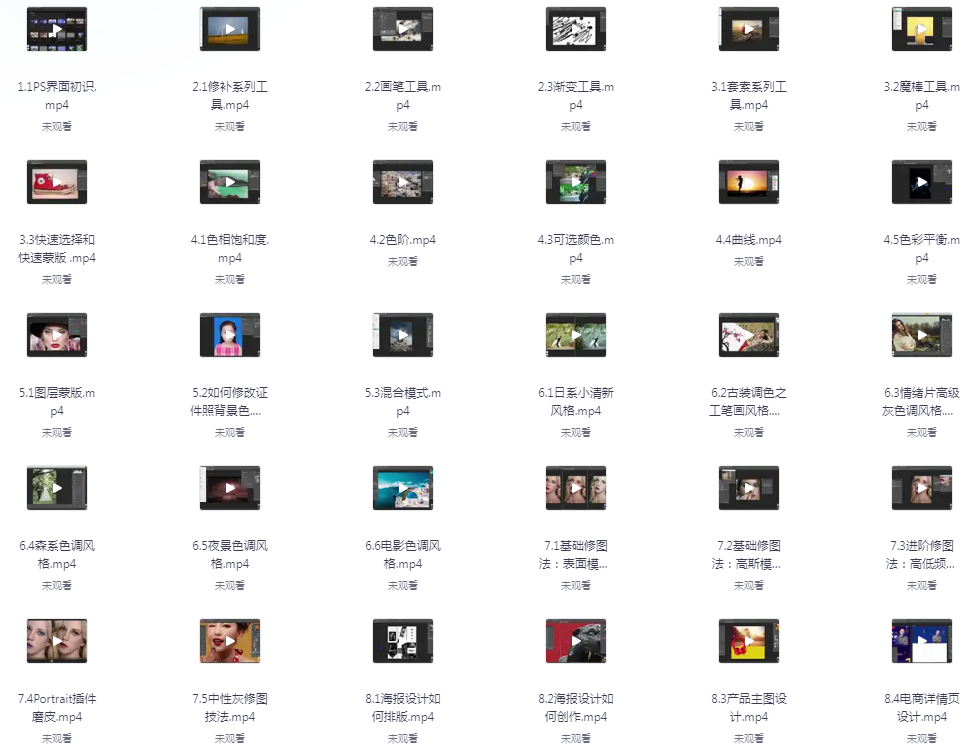This screenshot has height=746, width=966.
Task: Play 7.5中性灰修图技法.mp4
Action: coord(230,641)
